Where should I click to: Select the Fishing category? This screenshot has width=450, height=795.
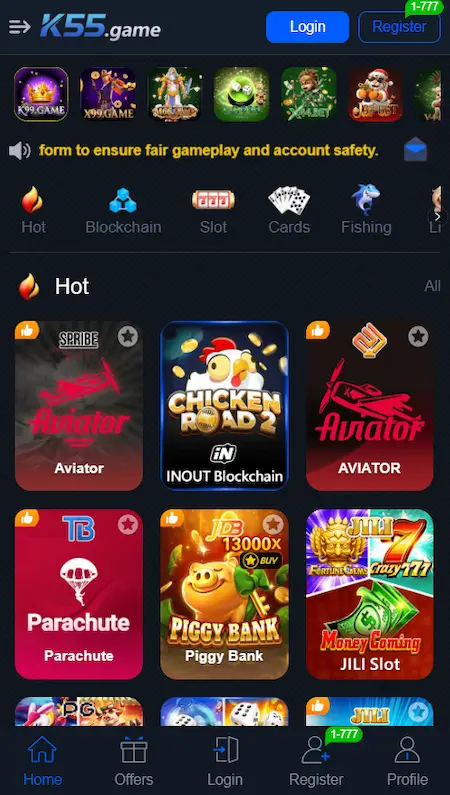pyautogui.click(x=366, y=211)
